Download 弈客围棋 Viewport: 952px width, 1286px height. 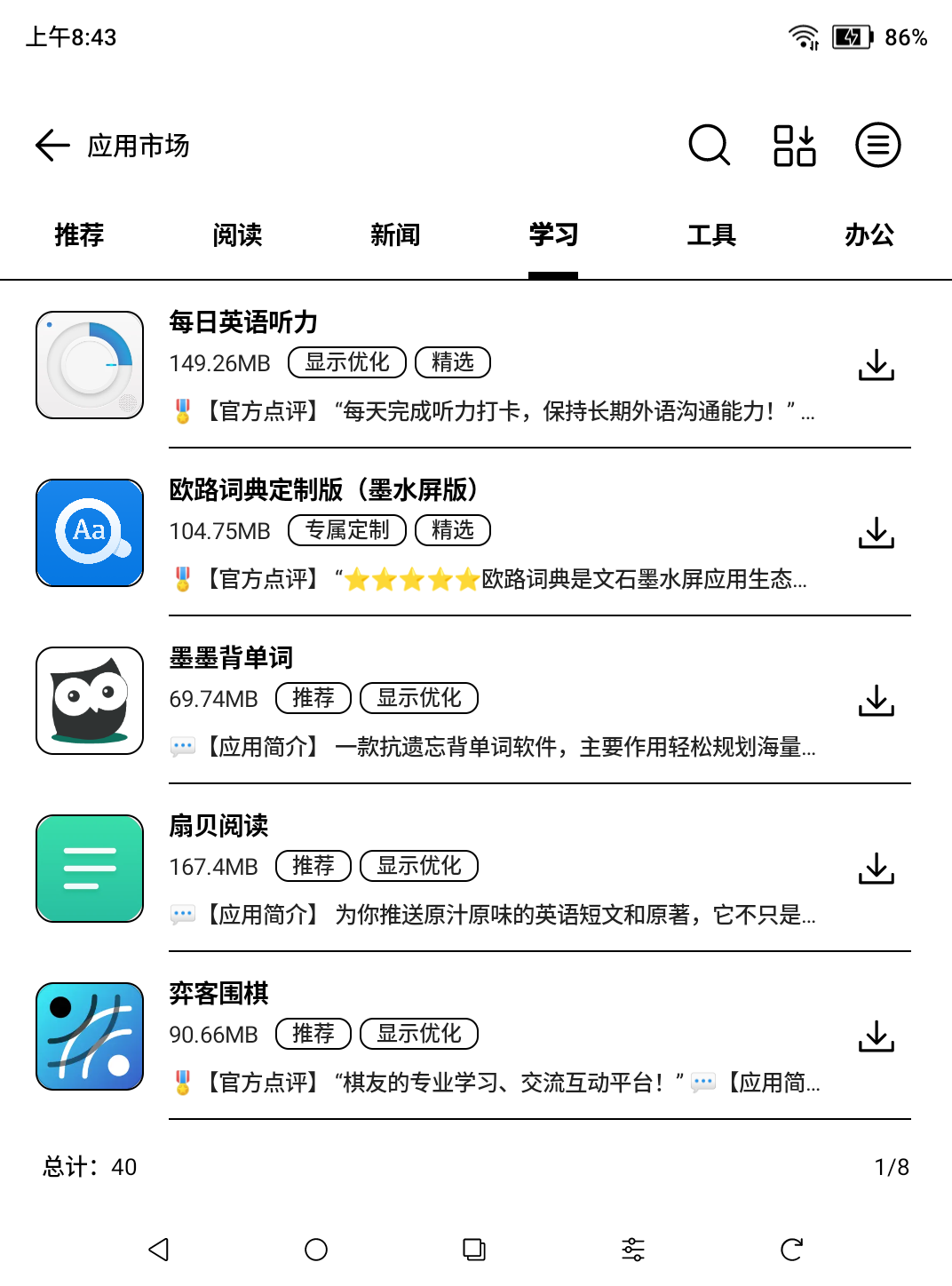coord(876,1036)
